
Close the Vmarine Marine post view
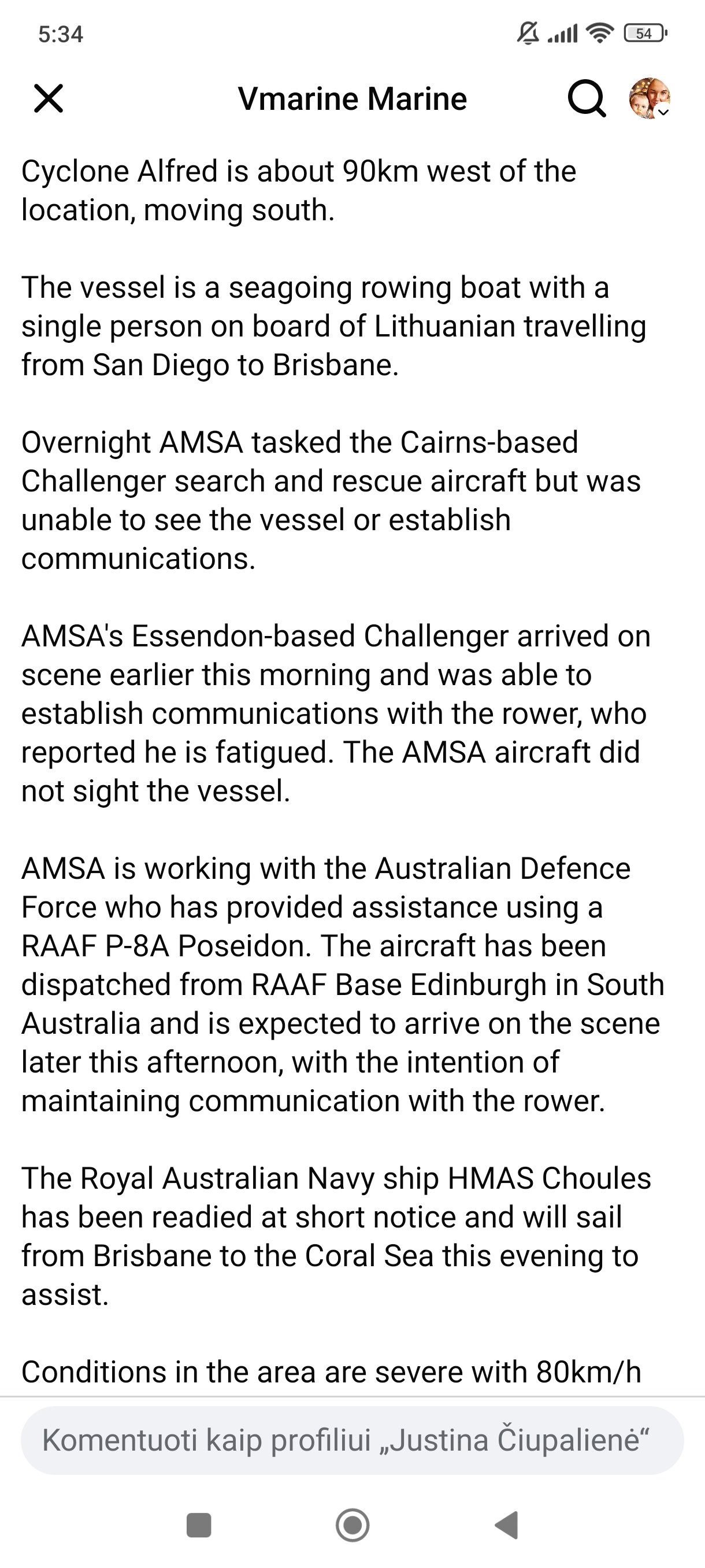(x=49, y=99)
